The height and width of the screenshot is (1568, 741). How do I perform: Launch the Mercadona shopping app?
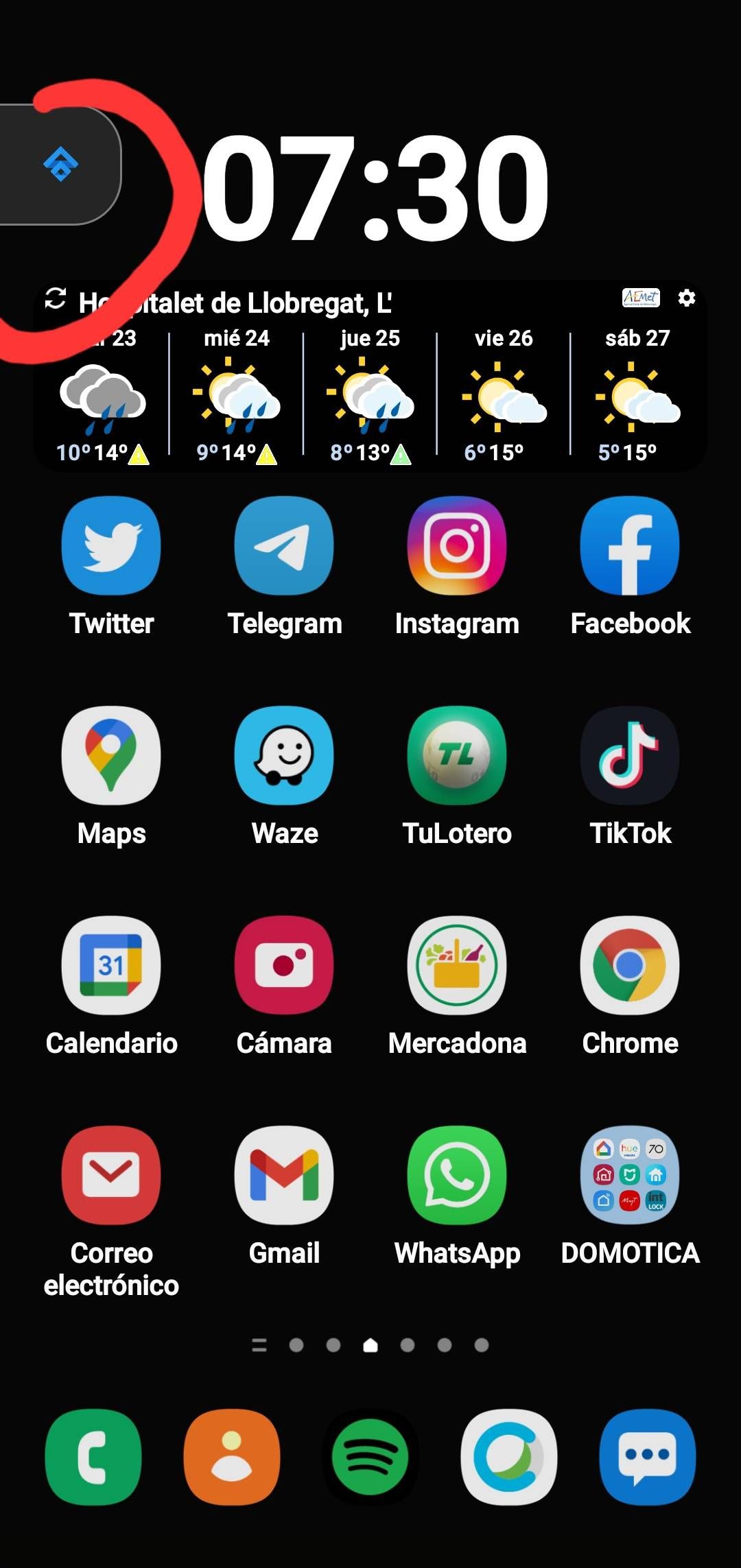pos(458,966)
